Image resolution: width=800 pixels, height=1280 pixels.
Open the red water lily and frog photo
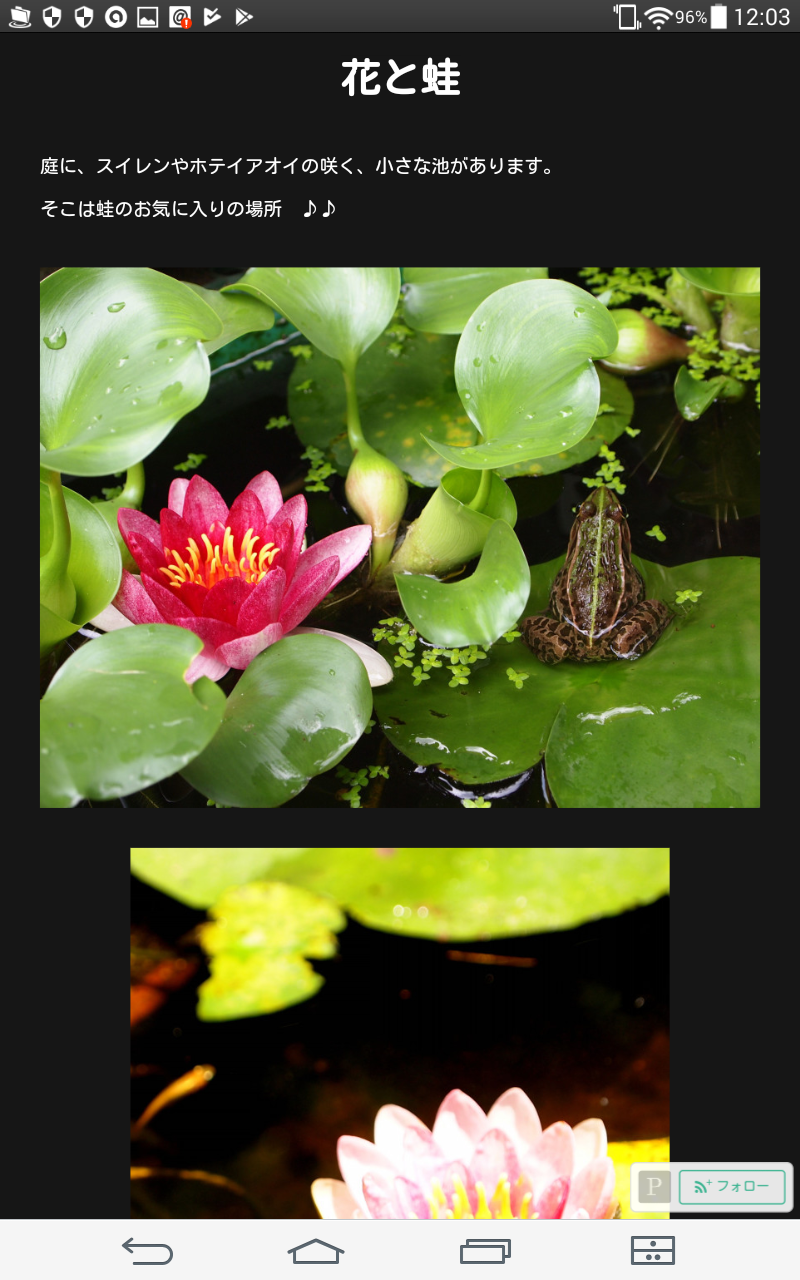(400, 537)
